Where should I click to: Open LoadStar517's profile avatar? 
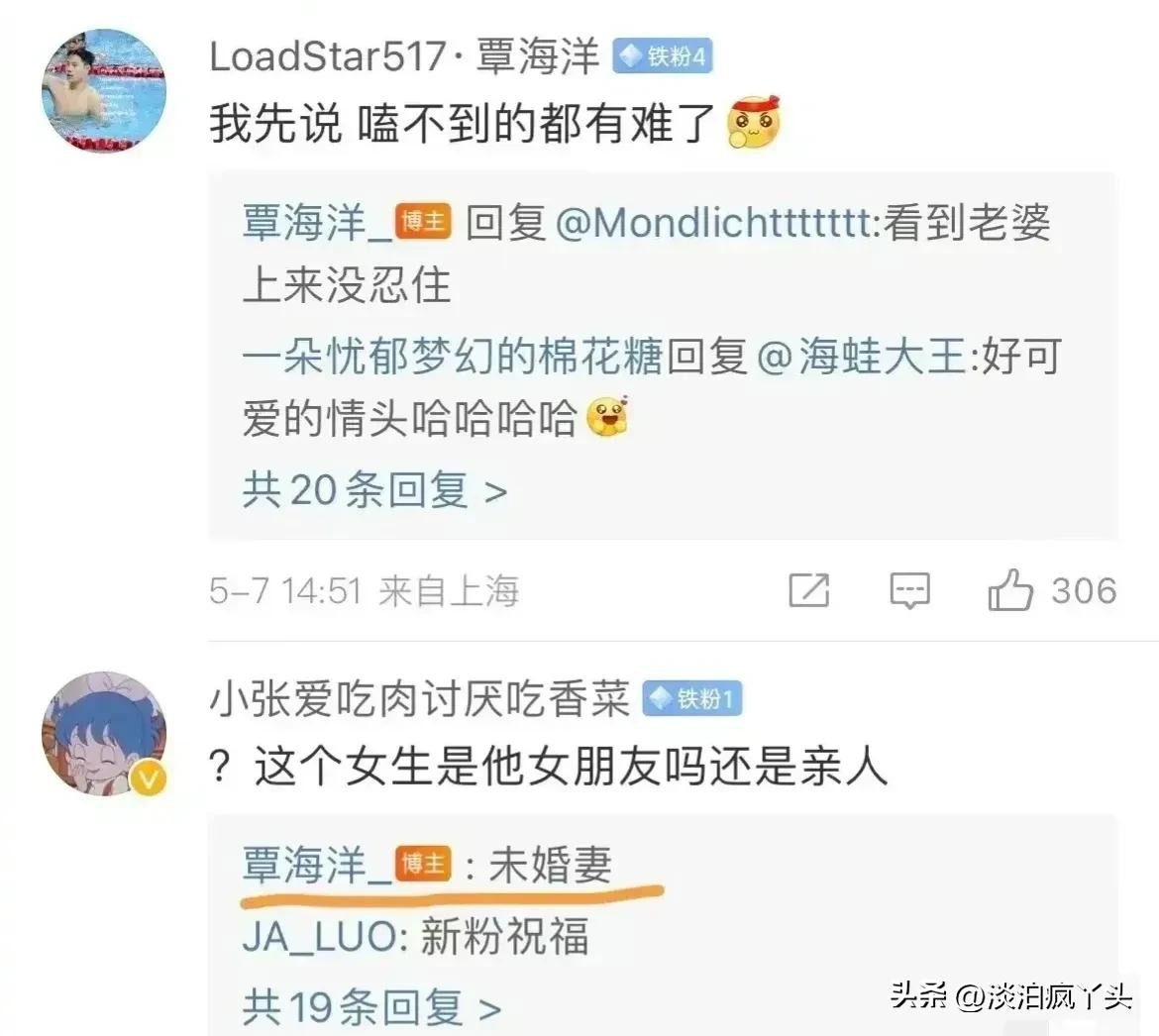[x=103, y=90]
